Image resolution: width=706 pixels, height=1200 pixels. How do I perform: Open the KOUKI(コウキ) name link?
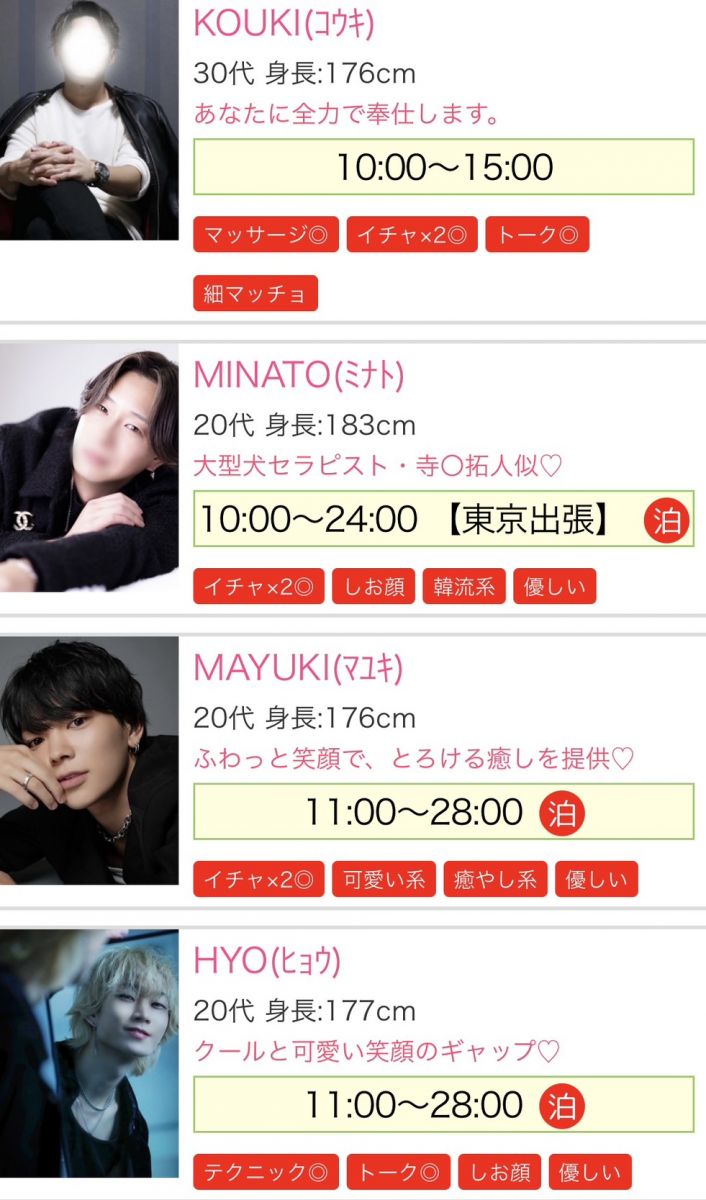pyautogui.click(x=283, y=24)
